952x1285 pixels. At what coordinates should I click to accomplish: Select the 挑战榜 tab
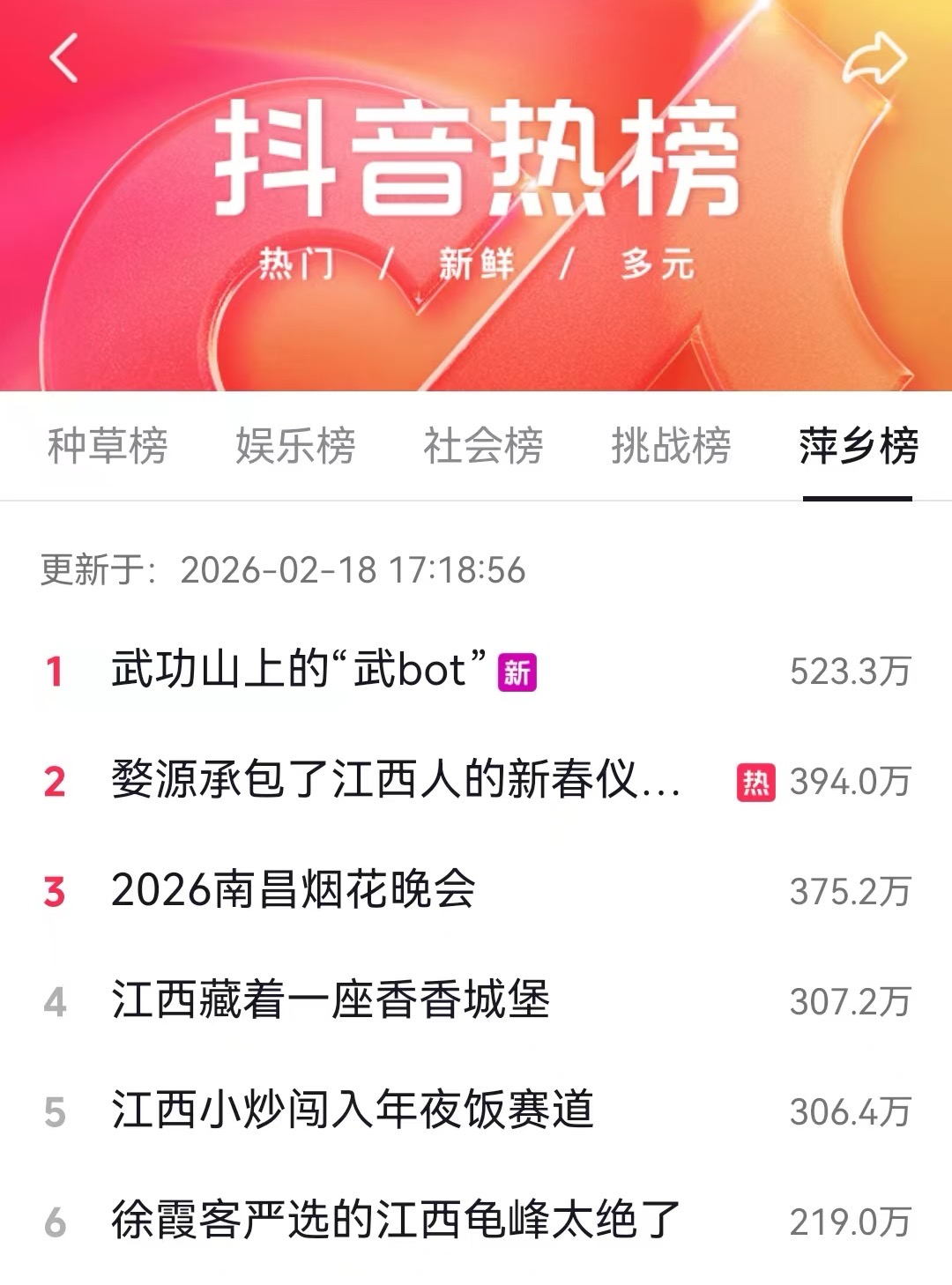click(671, 446)
